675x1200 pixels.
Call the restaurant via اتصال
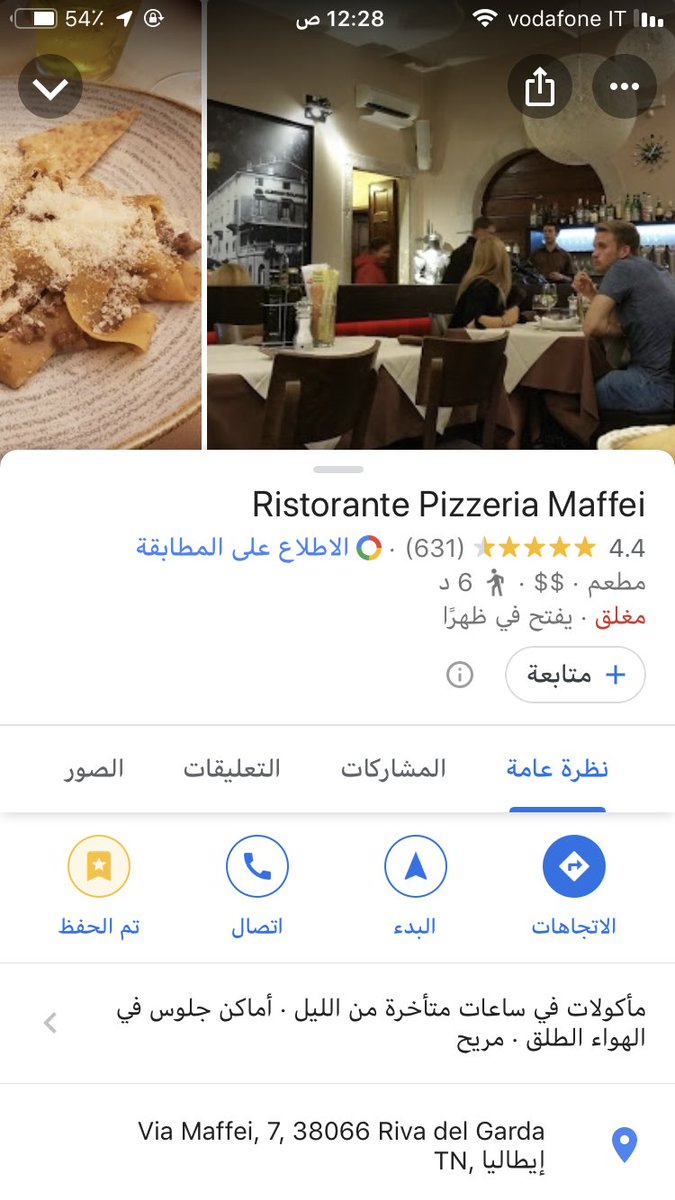(x=257, y=885)
